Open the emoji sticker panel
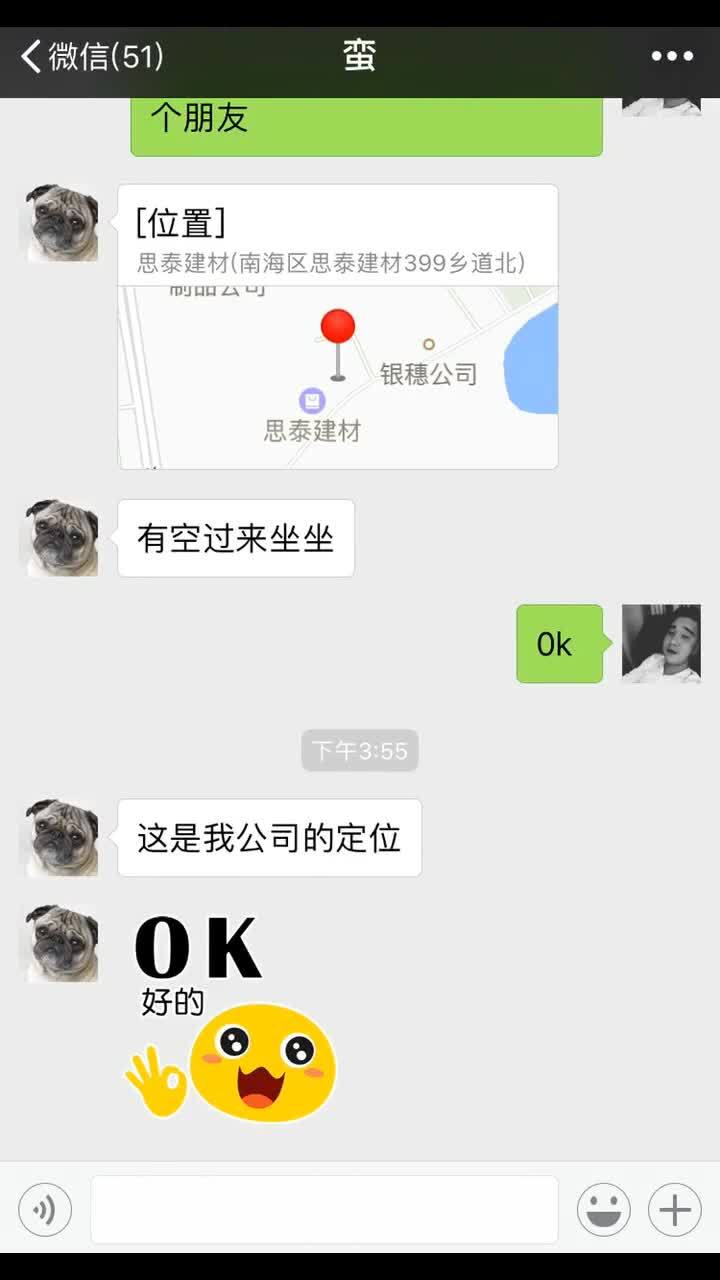This screenshot has width=720, height=1280. (603, 1210)
